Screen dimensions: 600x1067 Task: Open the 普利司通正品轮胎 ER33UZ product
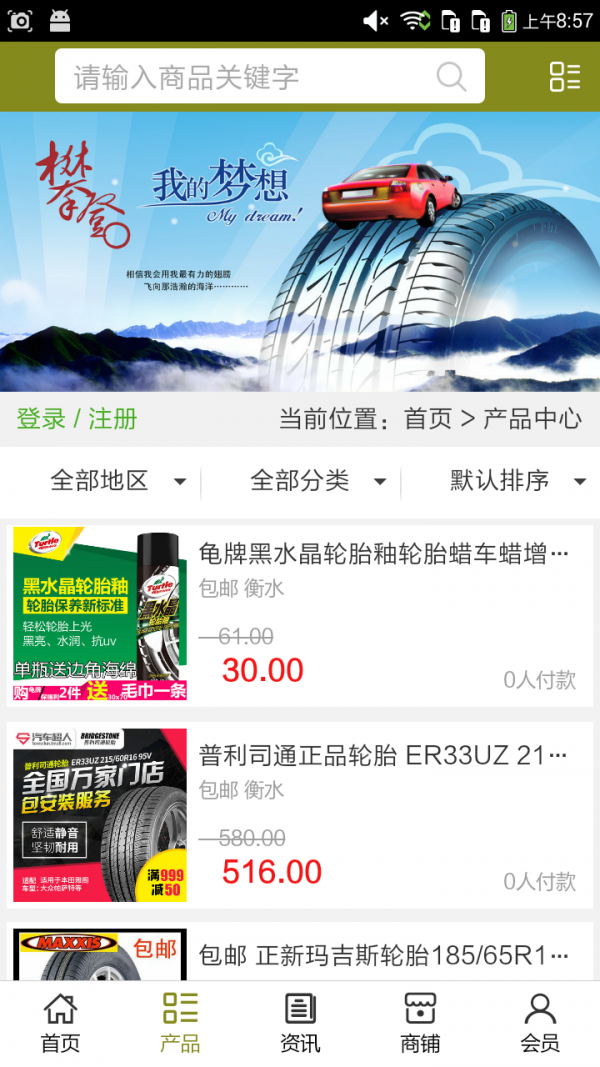tap(300, 815)
